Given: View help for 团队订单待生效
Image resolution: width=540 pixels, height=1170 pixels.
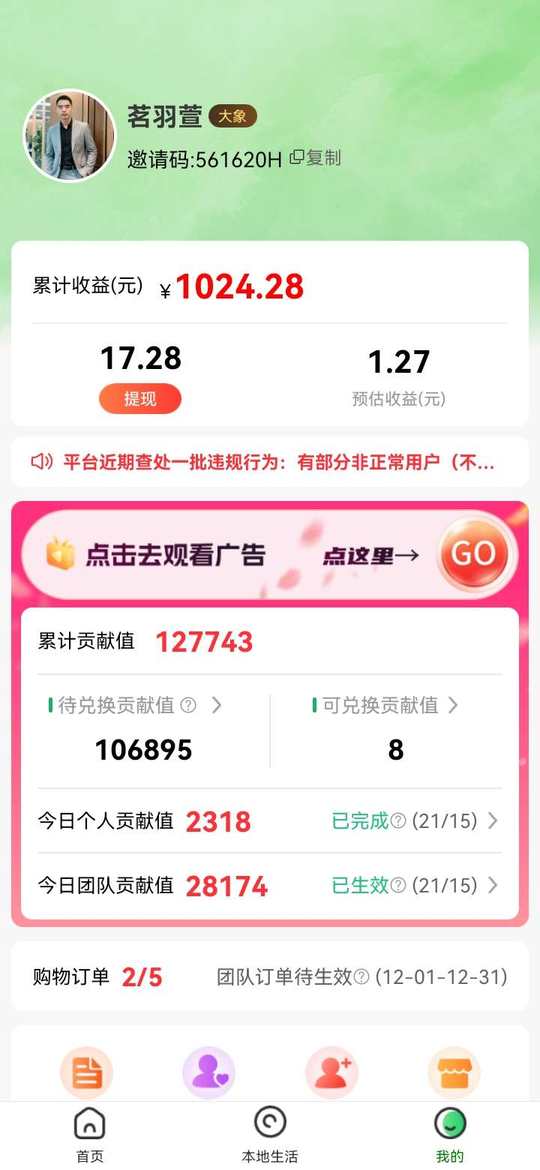Looking at the screenshot, I should [x=362, y=977].
